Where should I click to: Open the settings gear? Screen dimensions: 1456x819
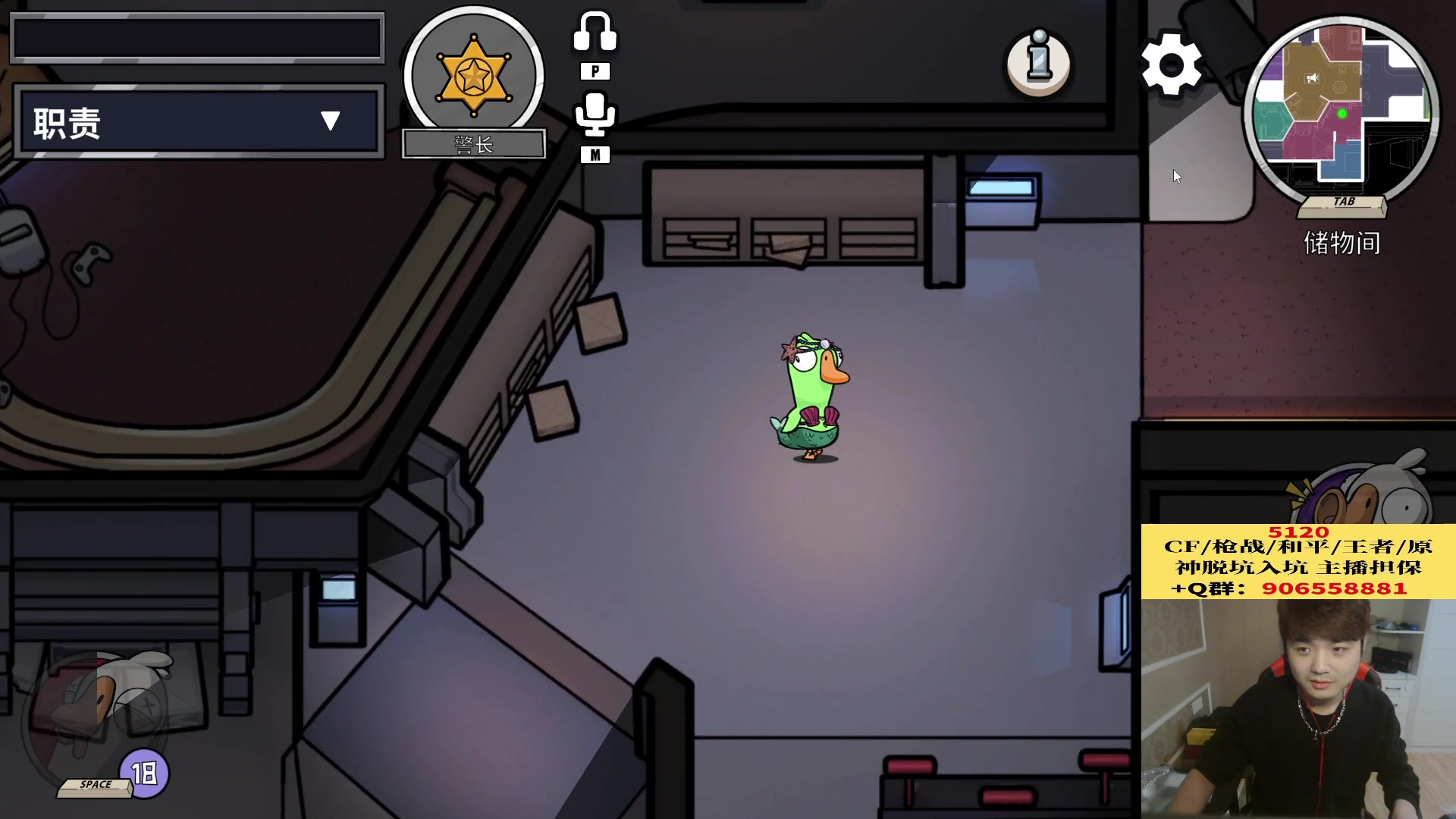click(1171, 64)
